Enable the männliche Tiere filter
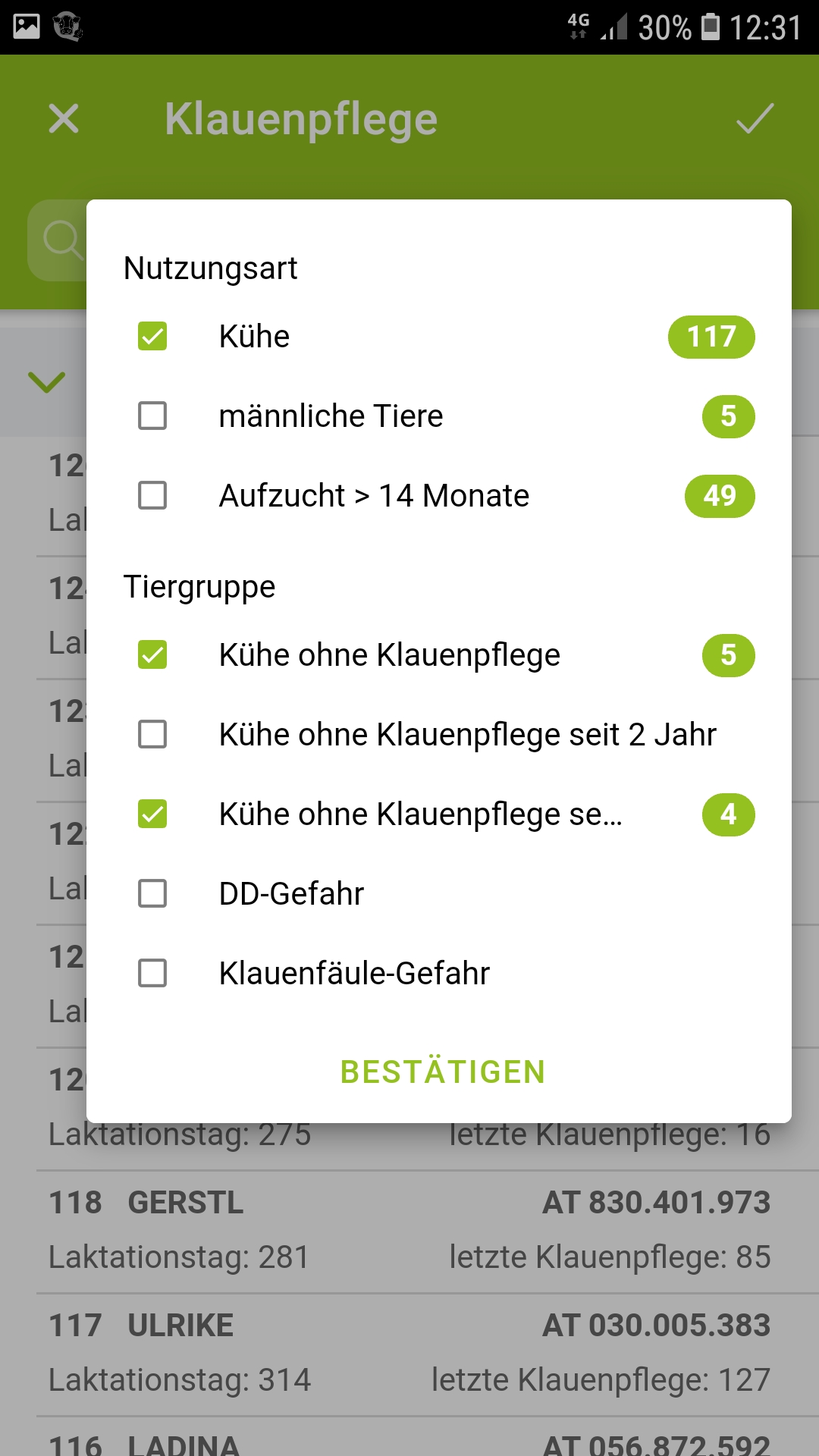 click(x=152, y=416)
